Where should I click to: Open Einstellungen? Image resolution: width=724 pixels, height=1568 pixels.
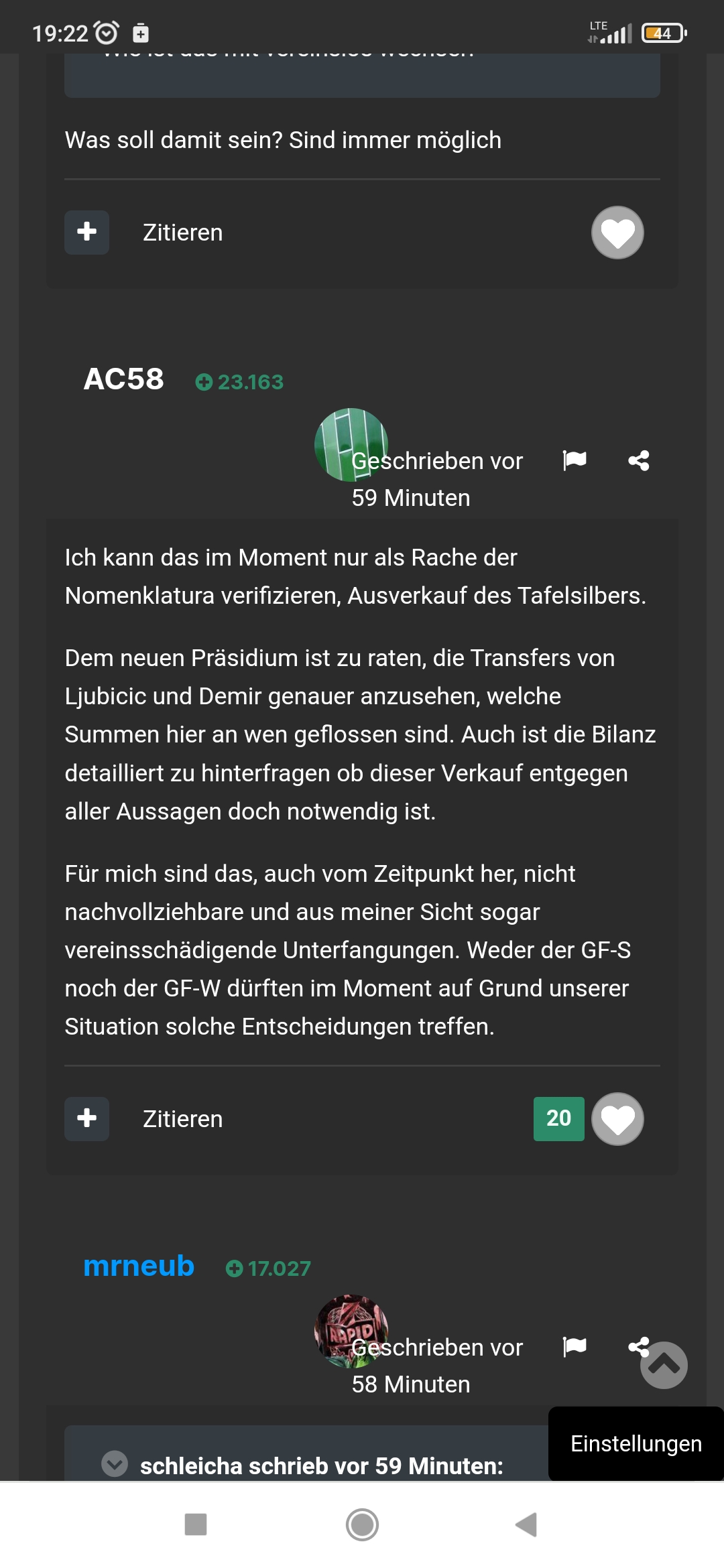coord(636,1443)
